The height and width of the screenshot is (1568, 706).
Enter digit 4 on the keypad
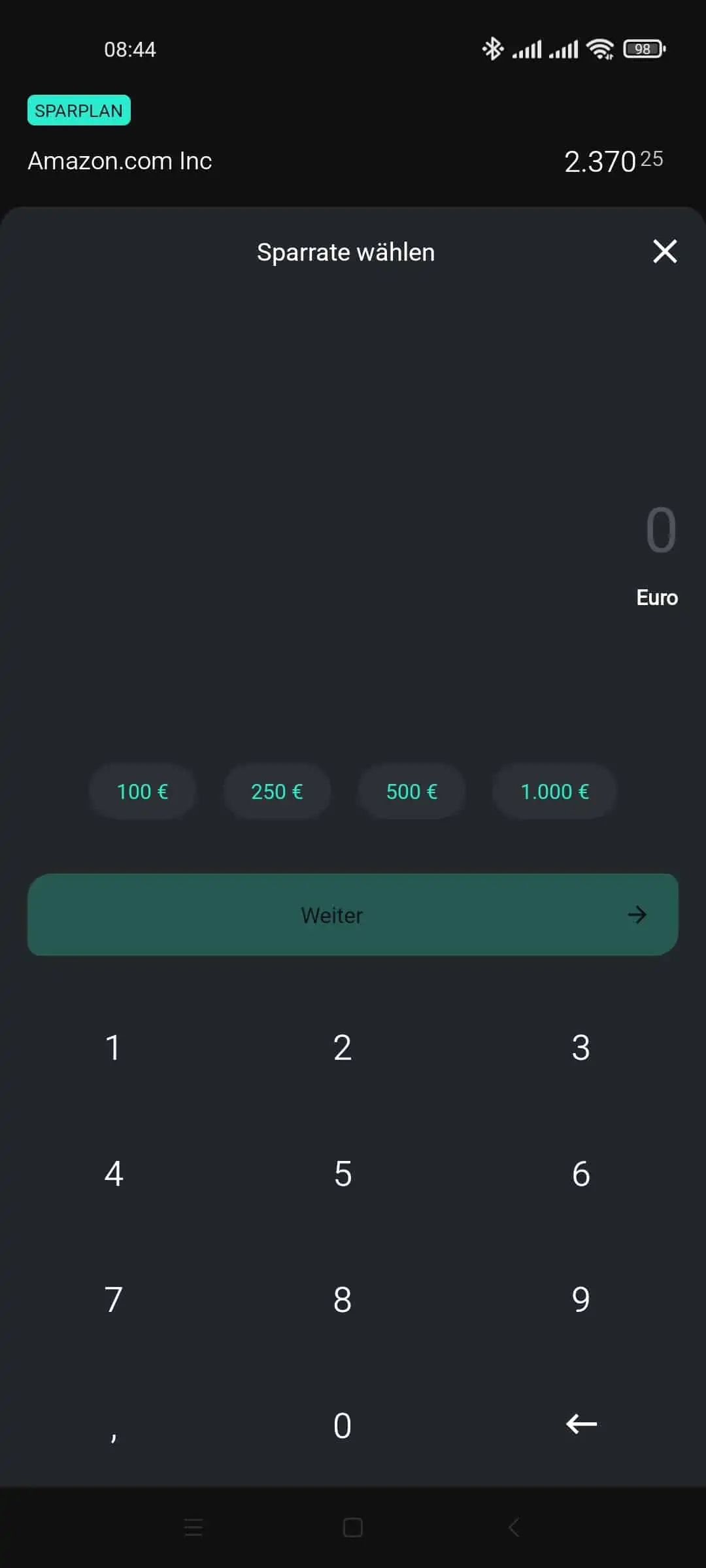click(114, 1173)
